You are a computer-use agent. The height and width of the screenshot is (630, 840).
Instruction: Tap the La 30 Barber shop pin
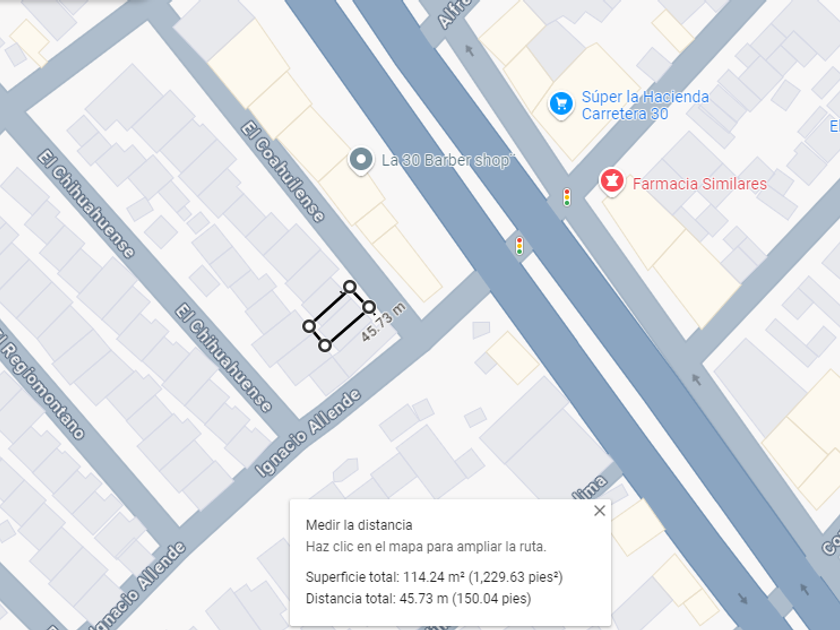(x=361, y=160)
